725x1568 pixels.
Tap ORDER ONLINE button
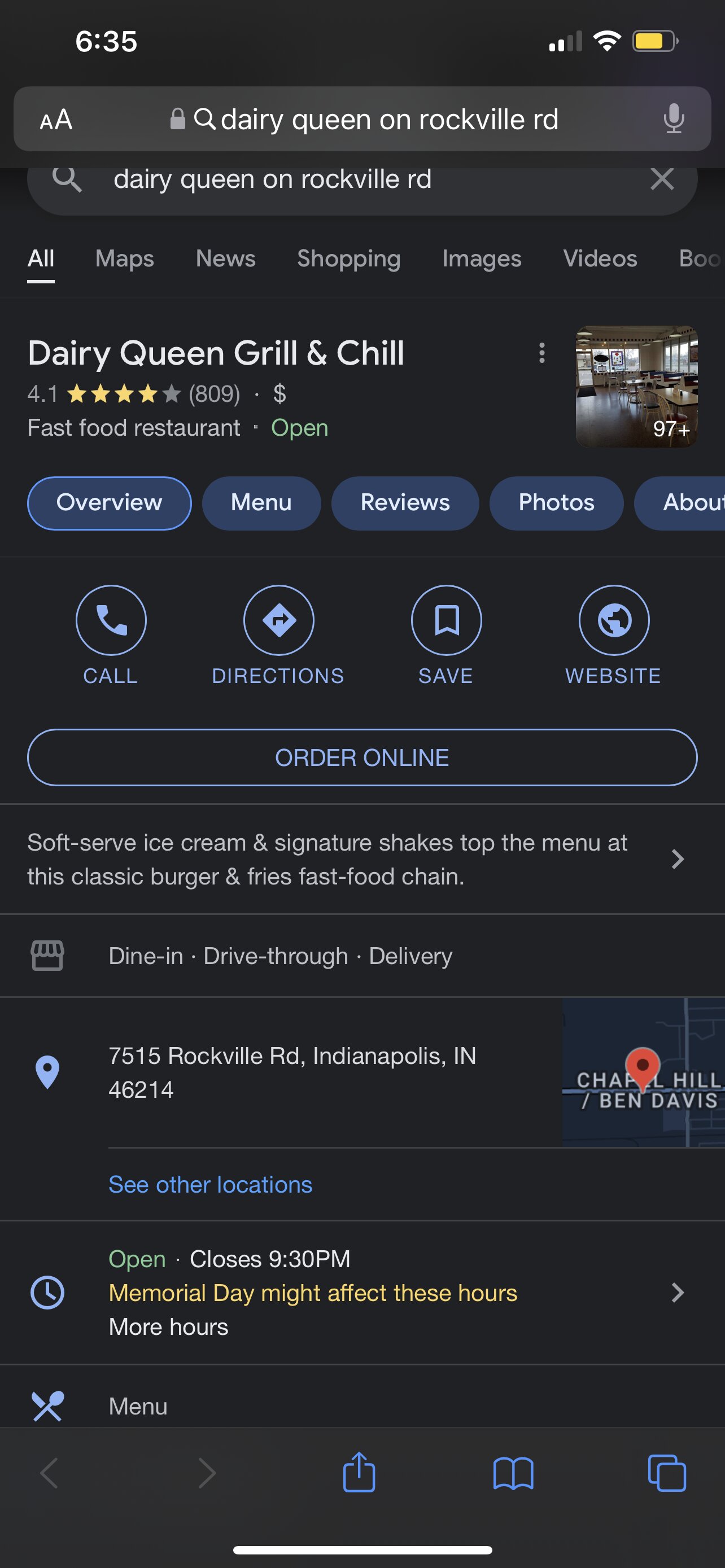tap(362, 758)
